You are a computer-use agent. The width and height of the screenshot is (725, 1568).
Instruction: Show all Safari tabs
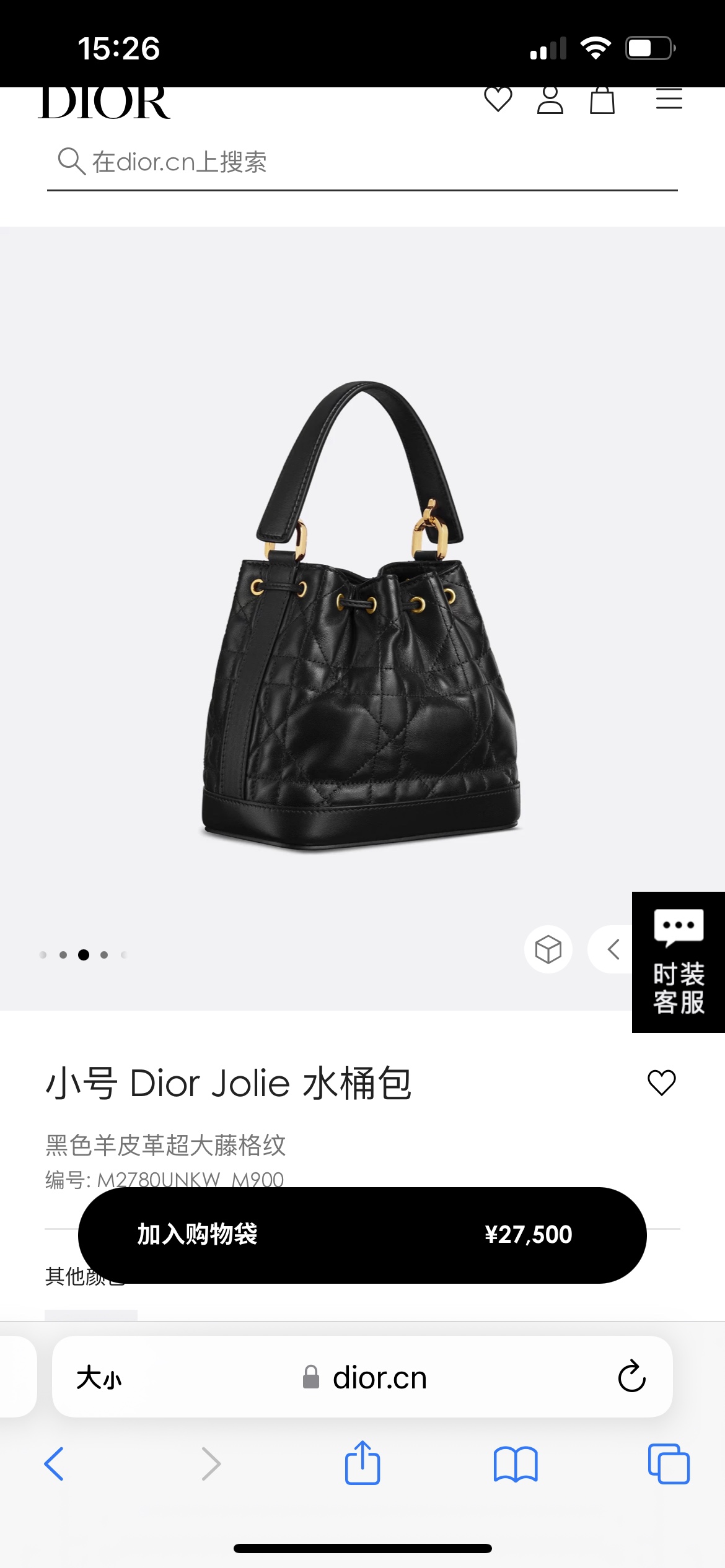668,1464
